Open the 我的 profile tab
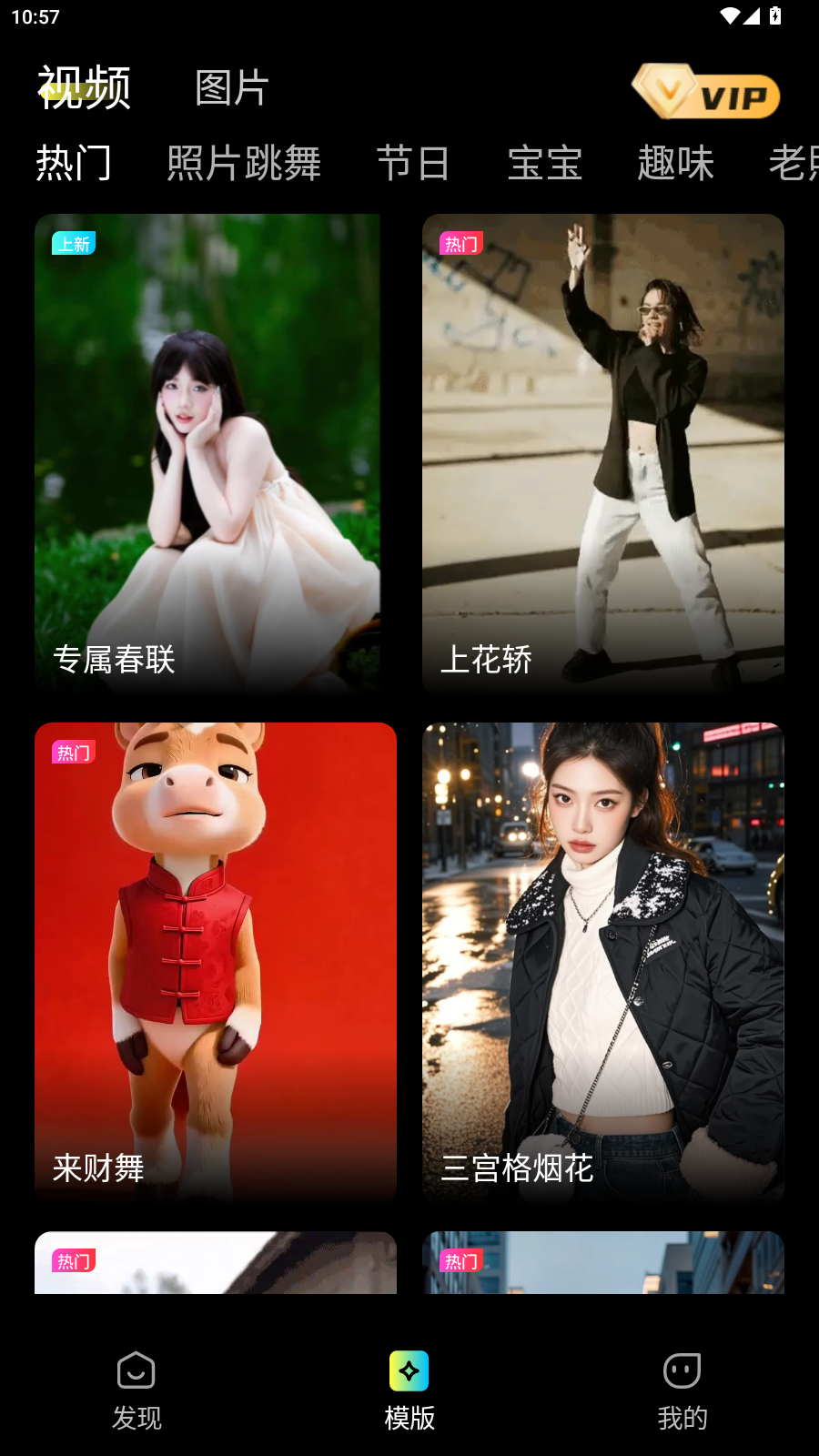 click(x=682, y=1391)
